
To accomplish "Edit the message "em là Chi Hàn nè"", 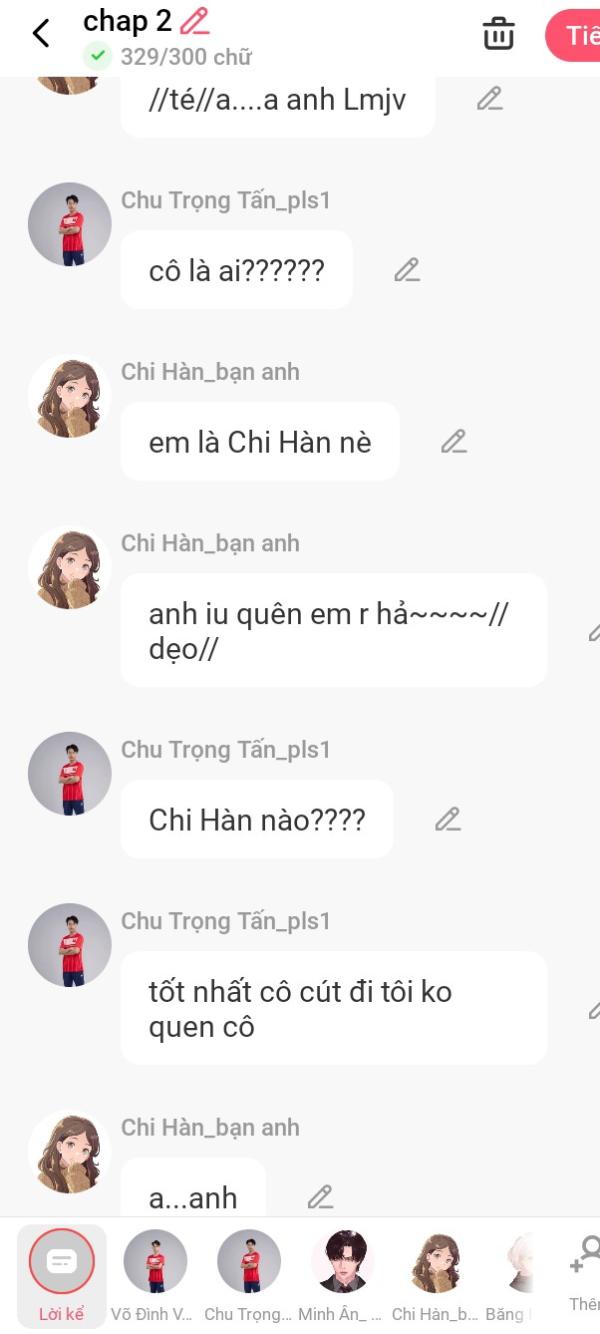I will pos(454,441).
